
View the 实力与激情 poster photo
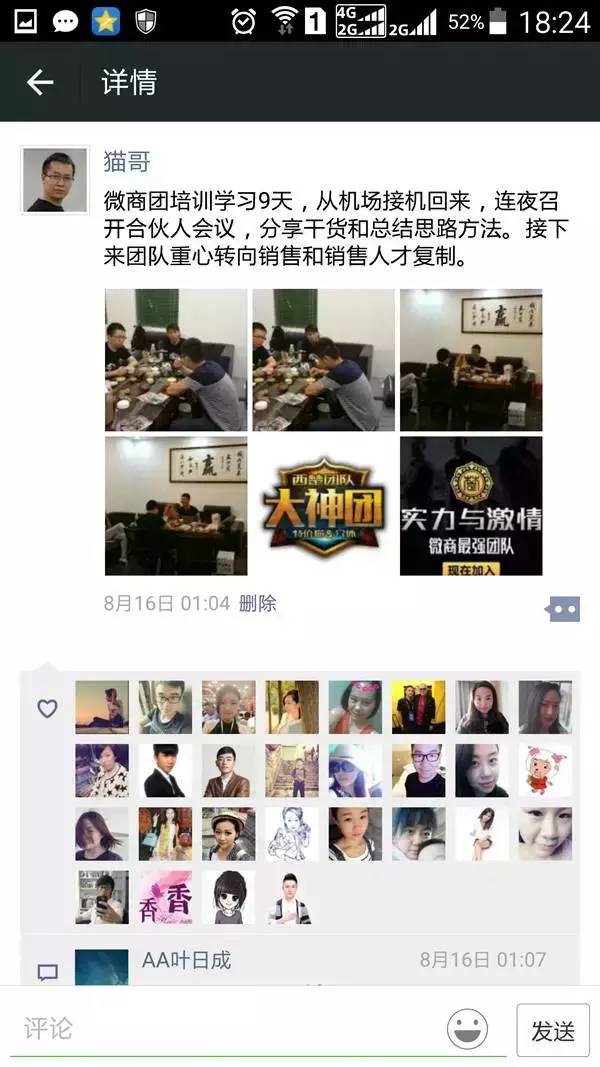coord(471,506)
